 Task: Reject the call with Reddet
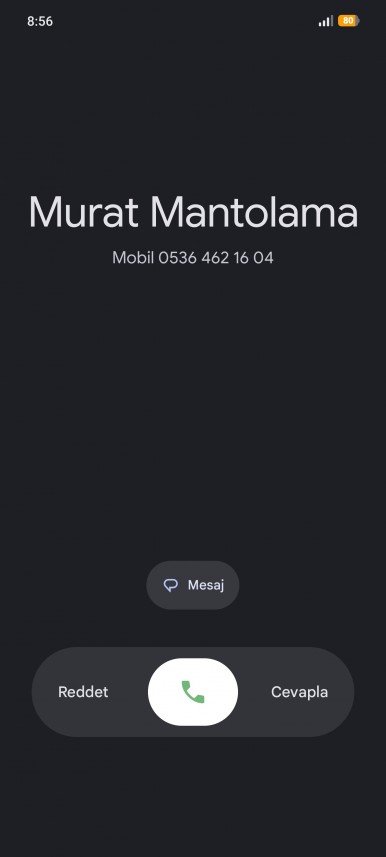pyautogui.click(x=83, y=692)
